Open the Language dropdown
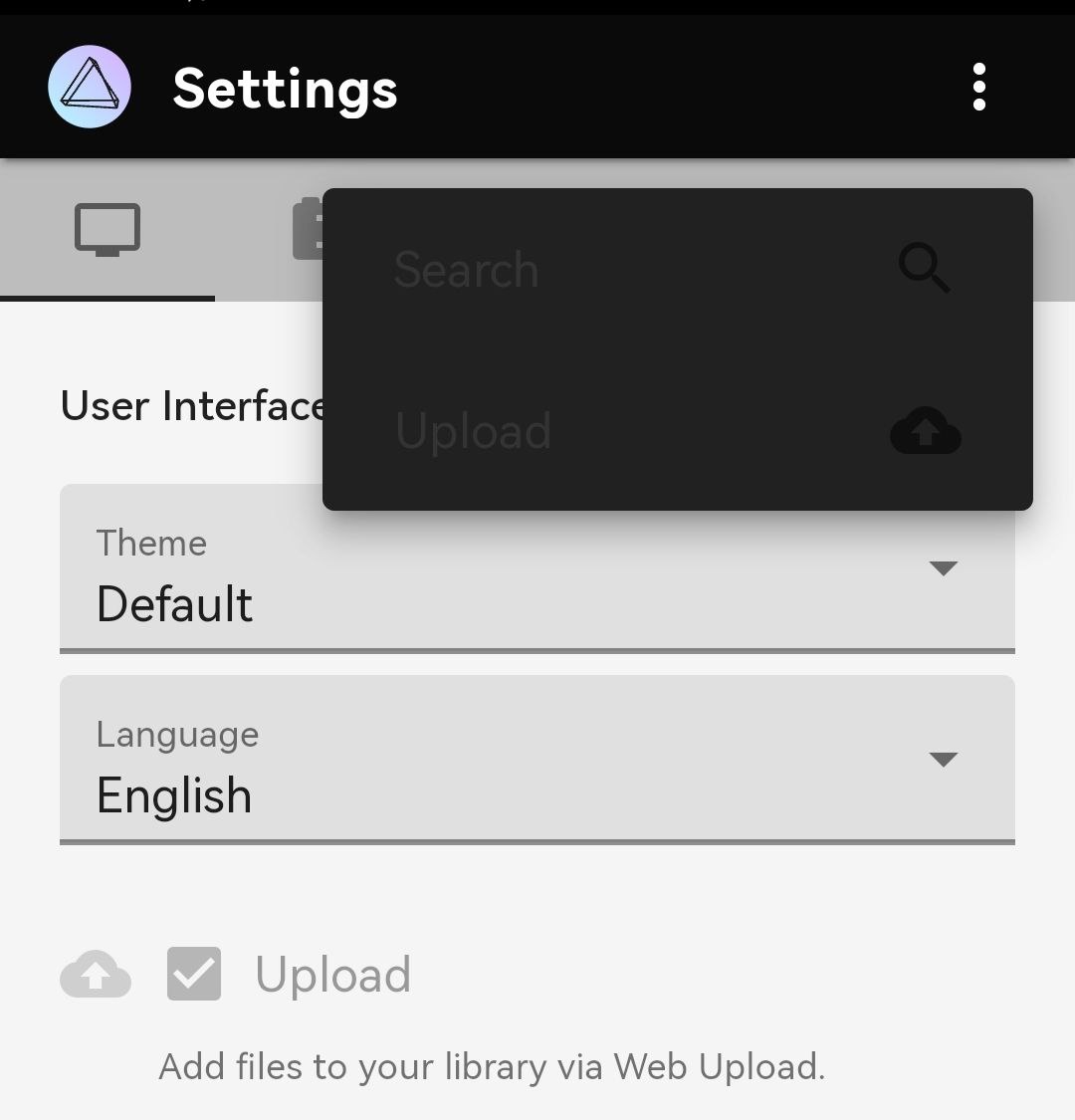 (537, 760)
